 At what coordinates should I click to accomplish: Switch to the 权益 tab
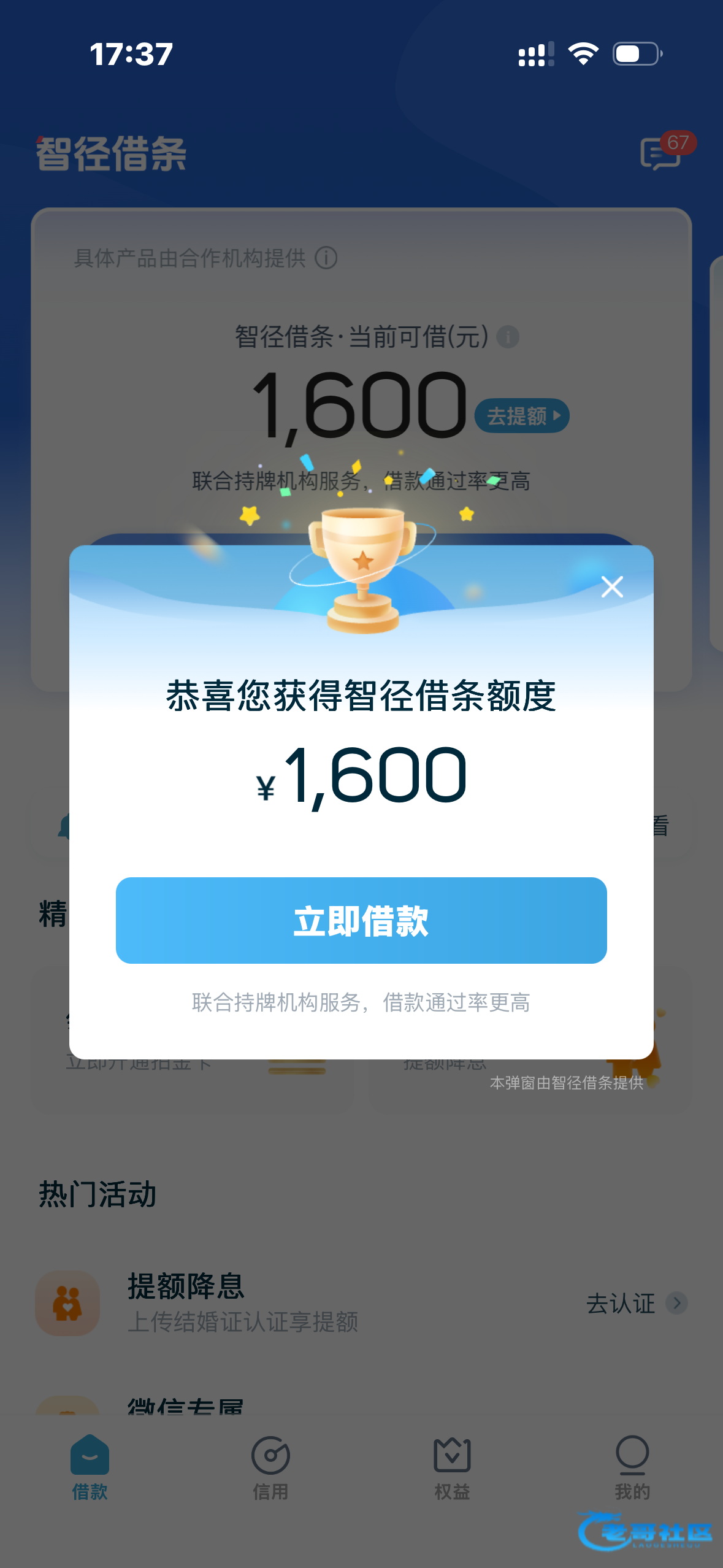(452, 1467)
